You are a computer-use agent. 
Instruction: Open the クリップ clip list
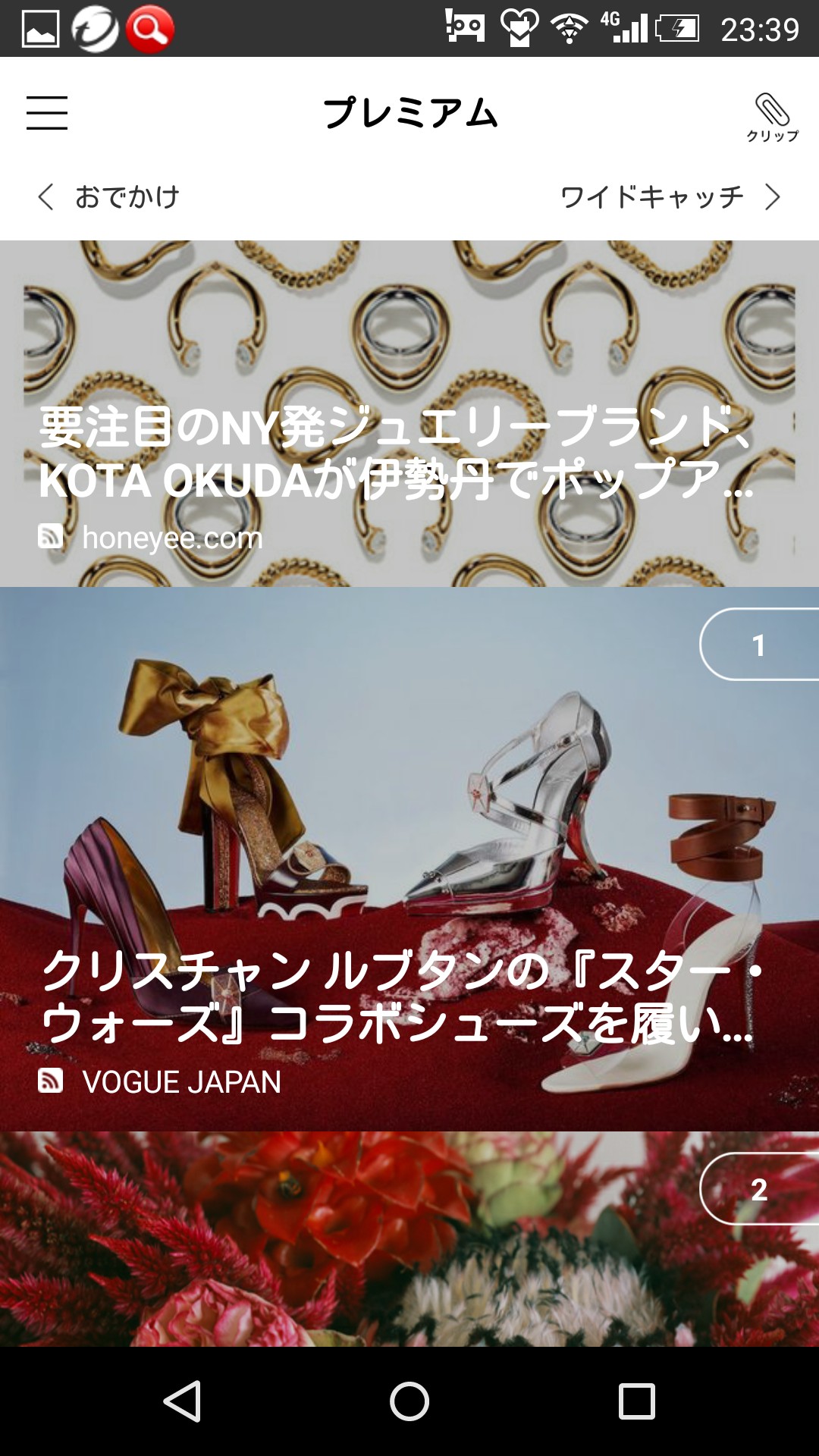click(772, 118)
